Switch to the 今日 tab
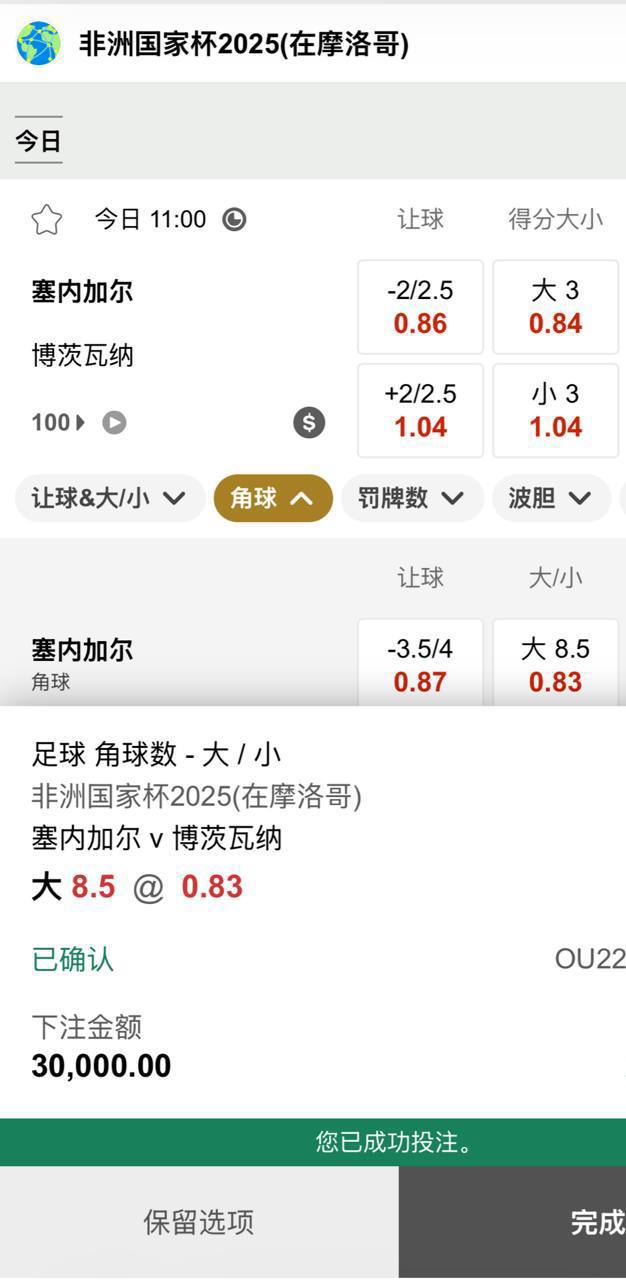 pos(38,140)
